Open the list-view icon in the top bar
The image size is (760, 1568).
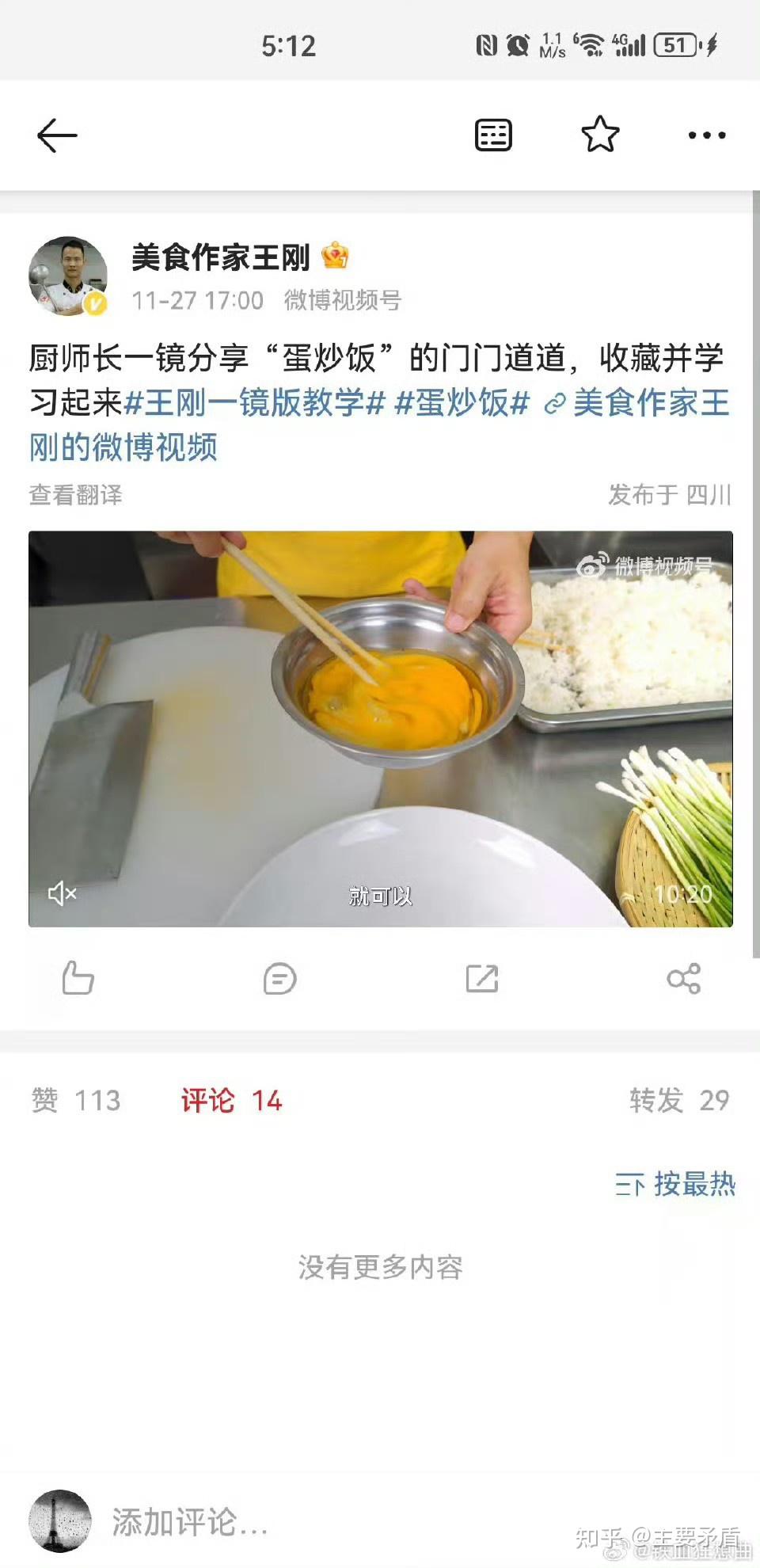pos(493,135)
